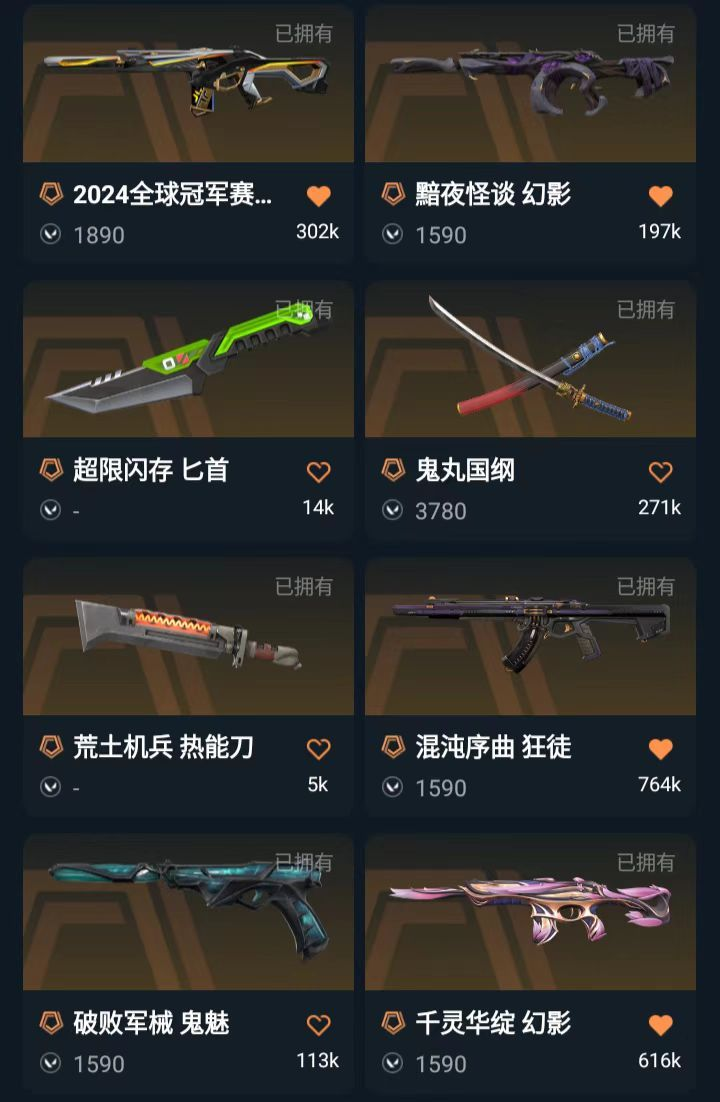Open the 2024全球冠军赛 skin card
This screenshot has width=720, height=1102.
coord(188,90)
